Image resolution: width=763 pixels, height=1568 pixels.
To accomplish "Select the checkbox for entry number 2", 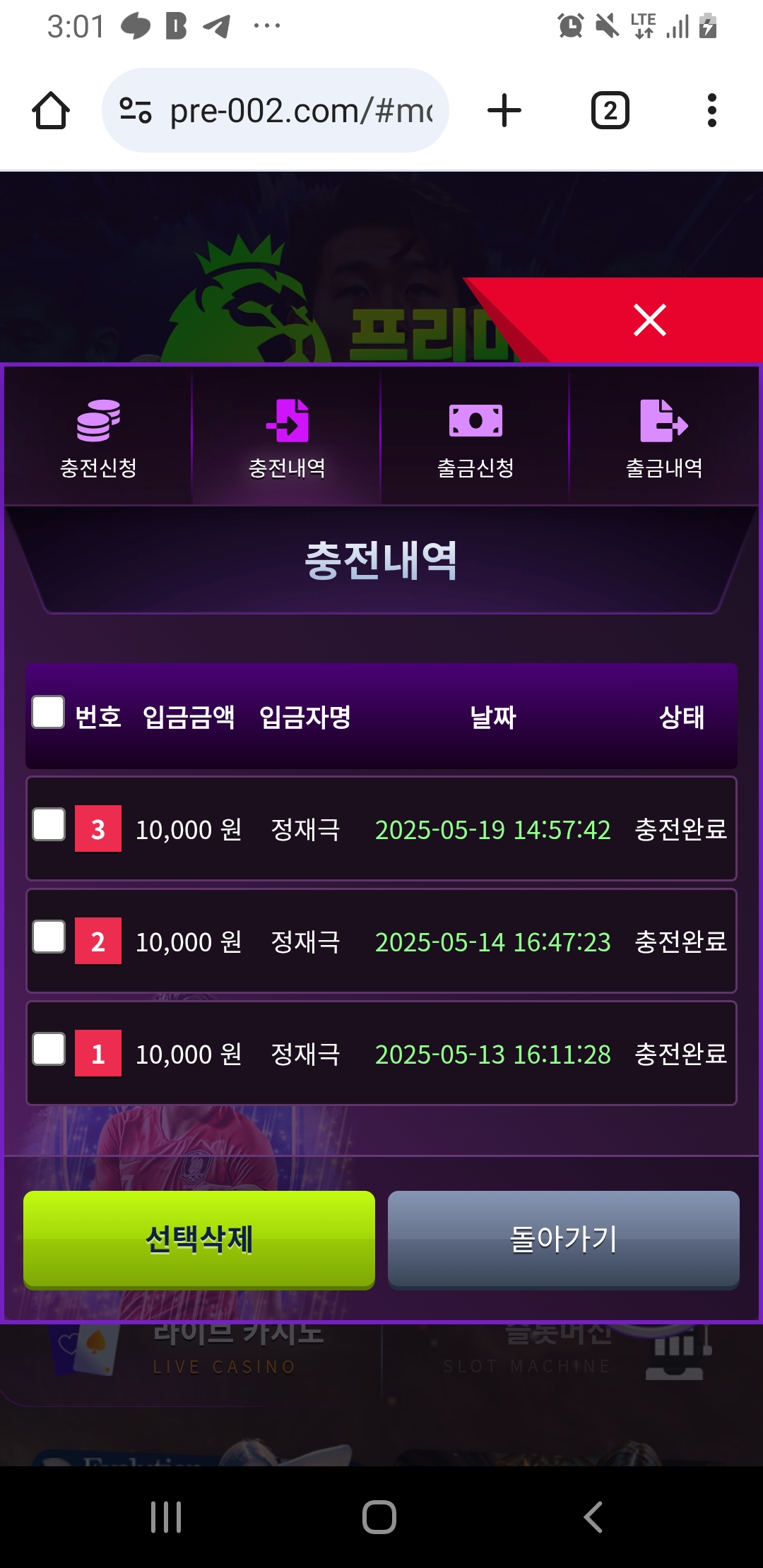I will pyautogui.click(x=49, y=937).
